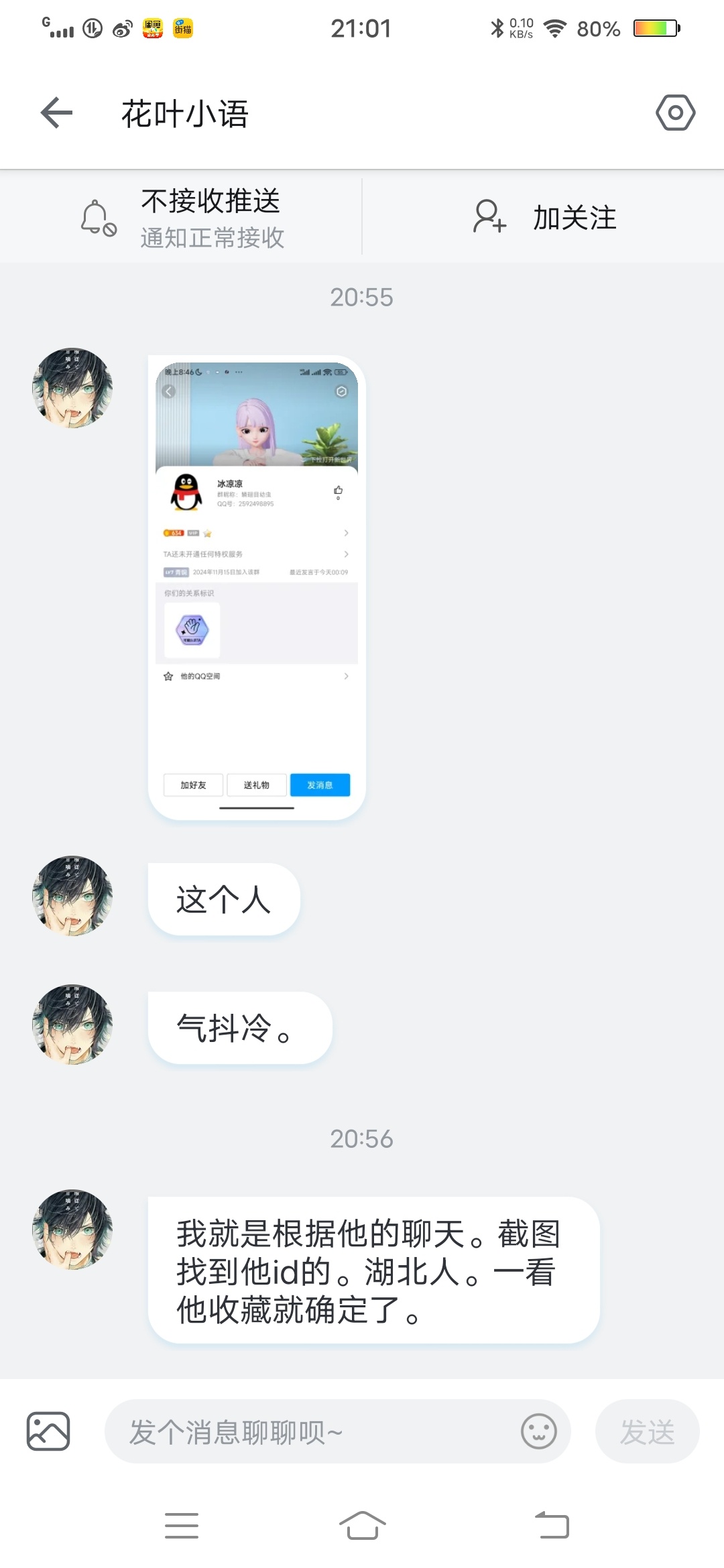
Task: Open recent apps menu button
Action: (182, 1526)
